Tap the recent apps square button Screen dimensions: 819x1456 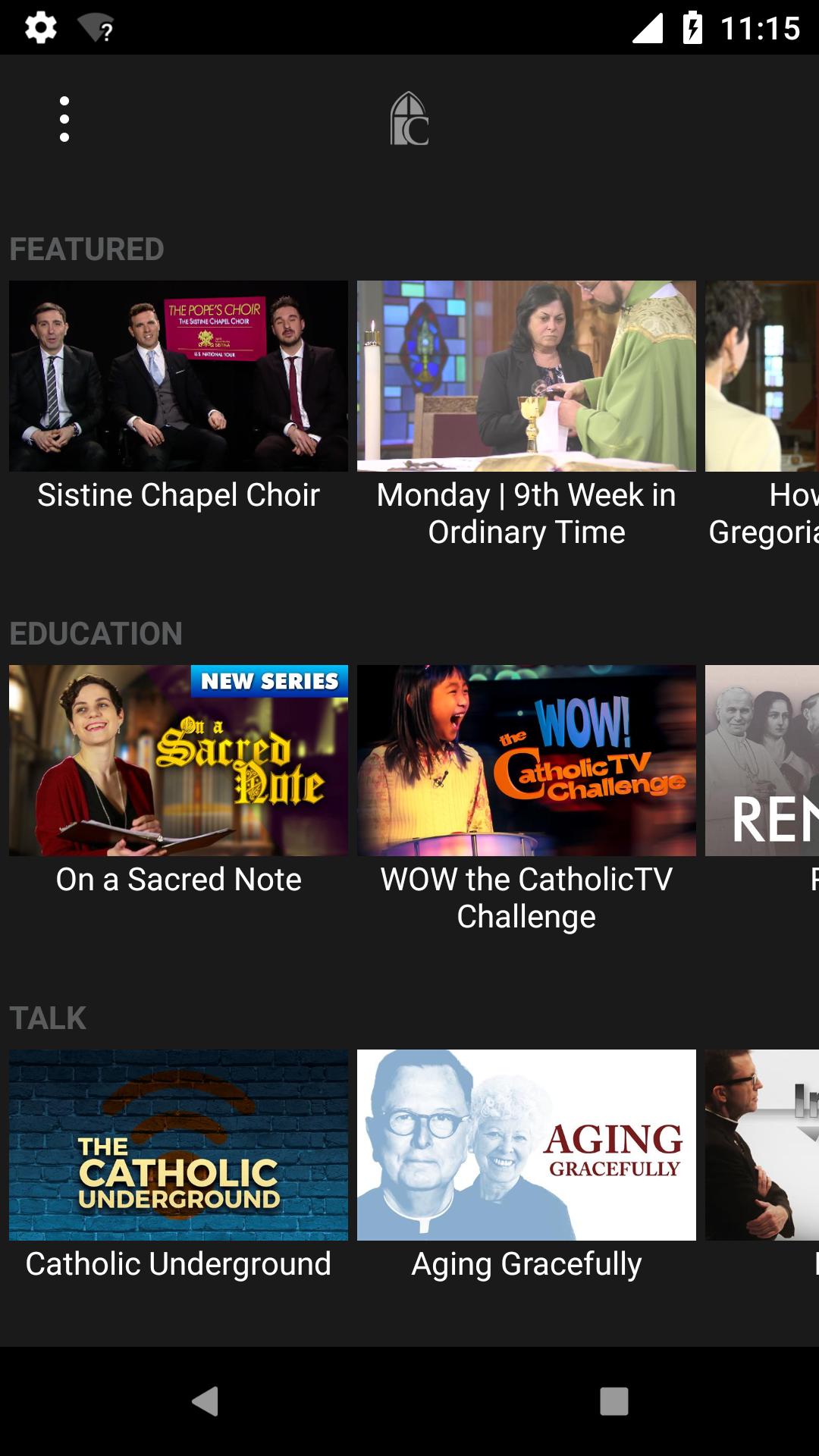point(613,1401)
